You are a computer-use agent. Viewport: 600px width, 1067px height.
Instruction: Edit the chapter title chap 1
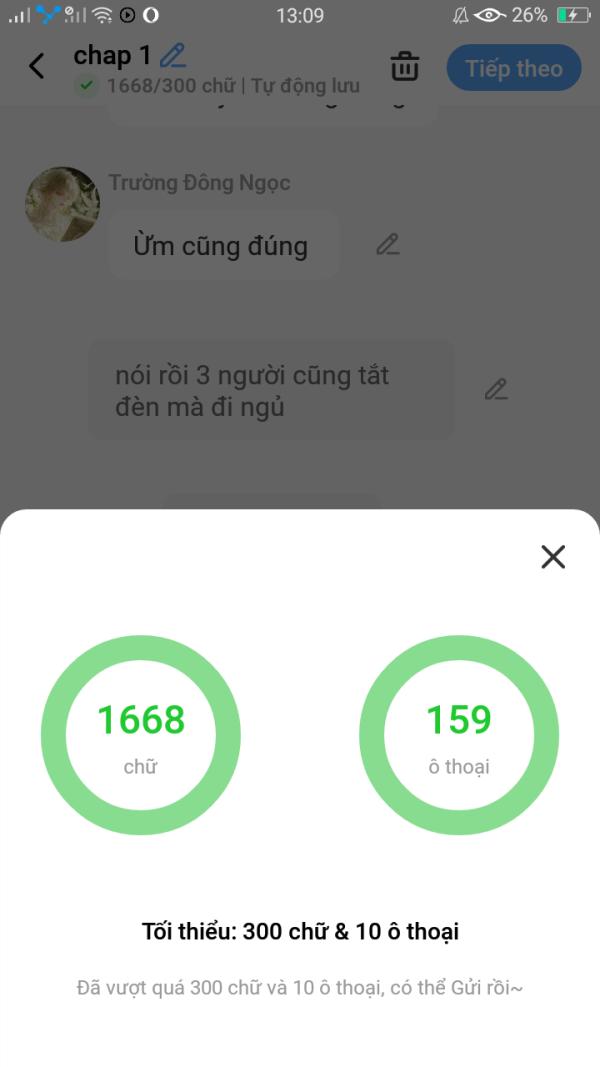click(x=173, y=56)
